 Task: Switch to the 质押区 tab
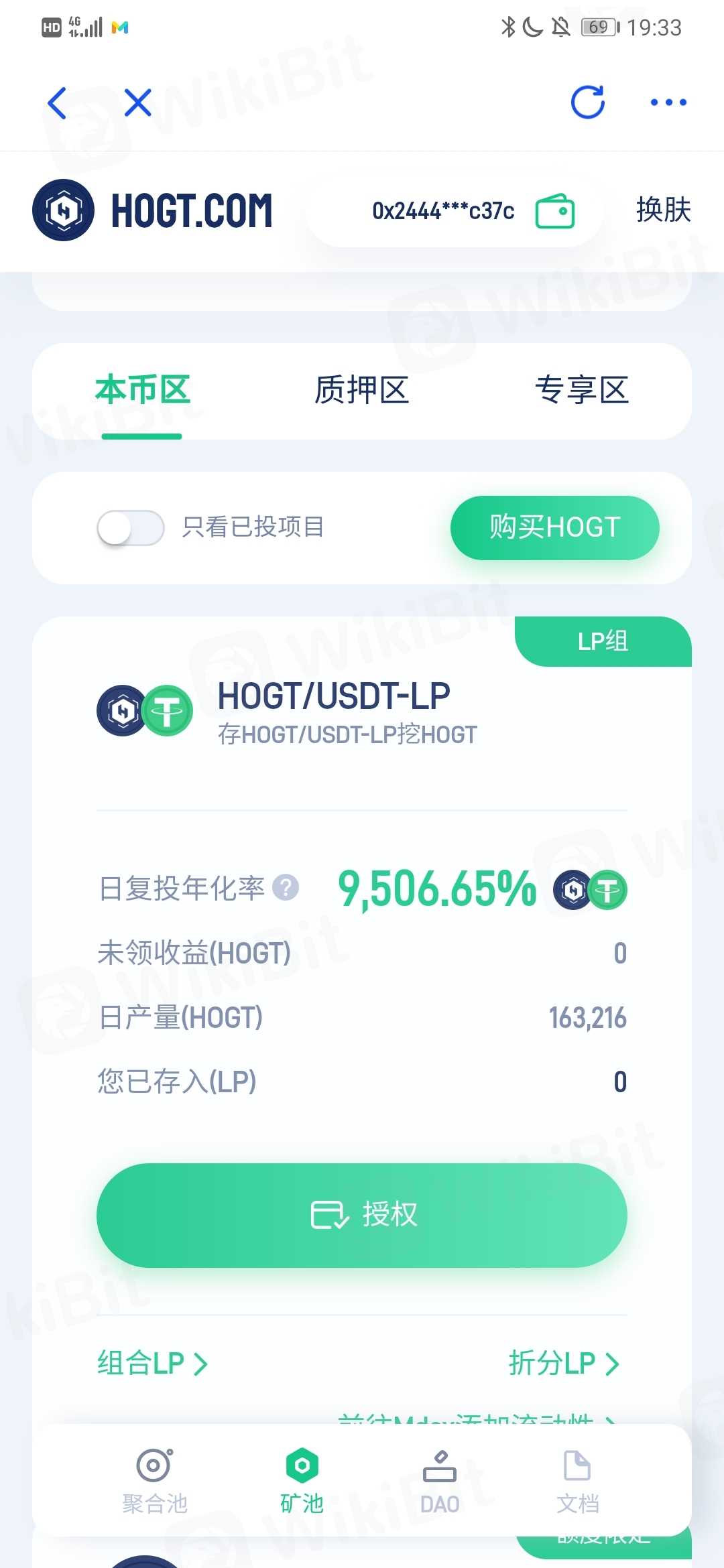pos(361,391)
